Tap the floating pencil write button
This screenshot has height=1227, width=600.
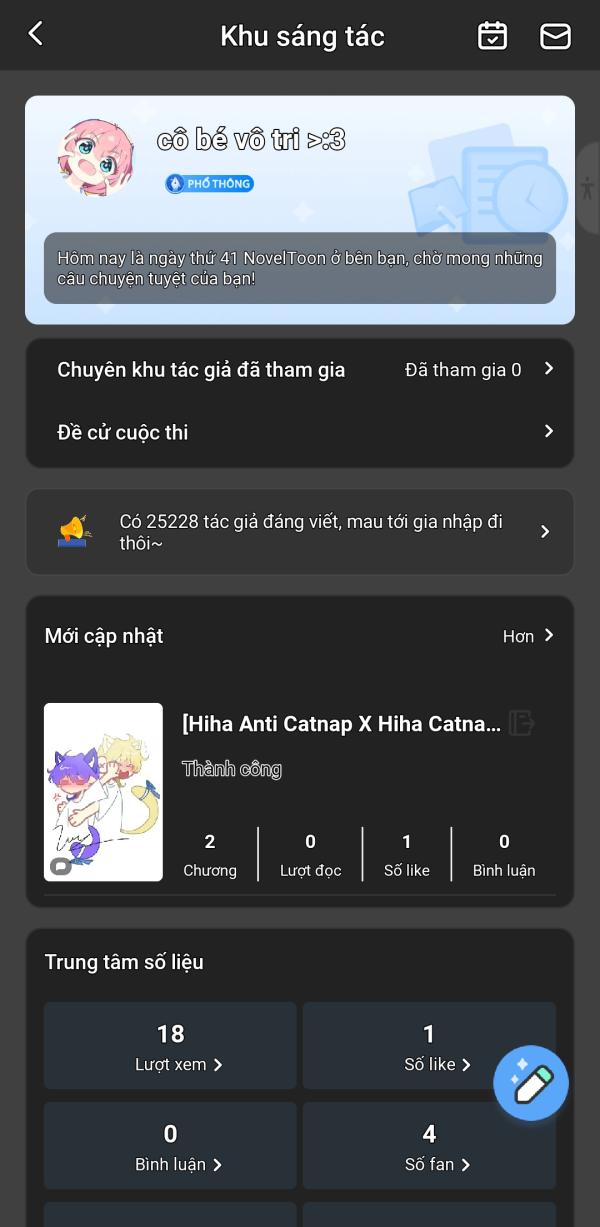tap(531, 1083)
